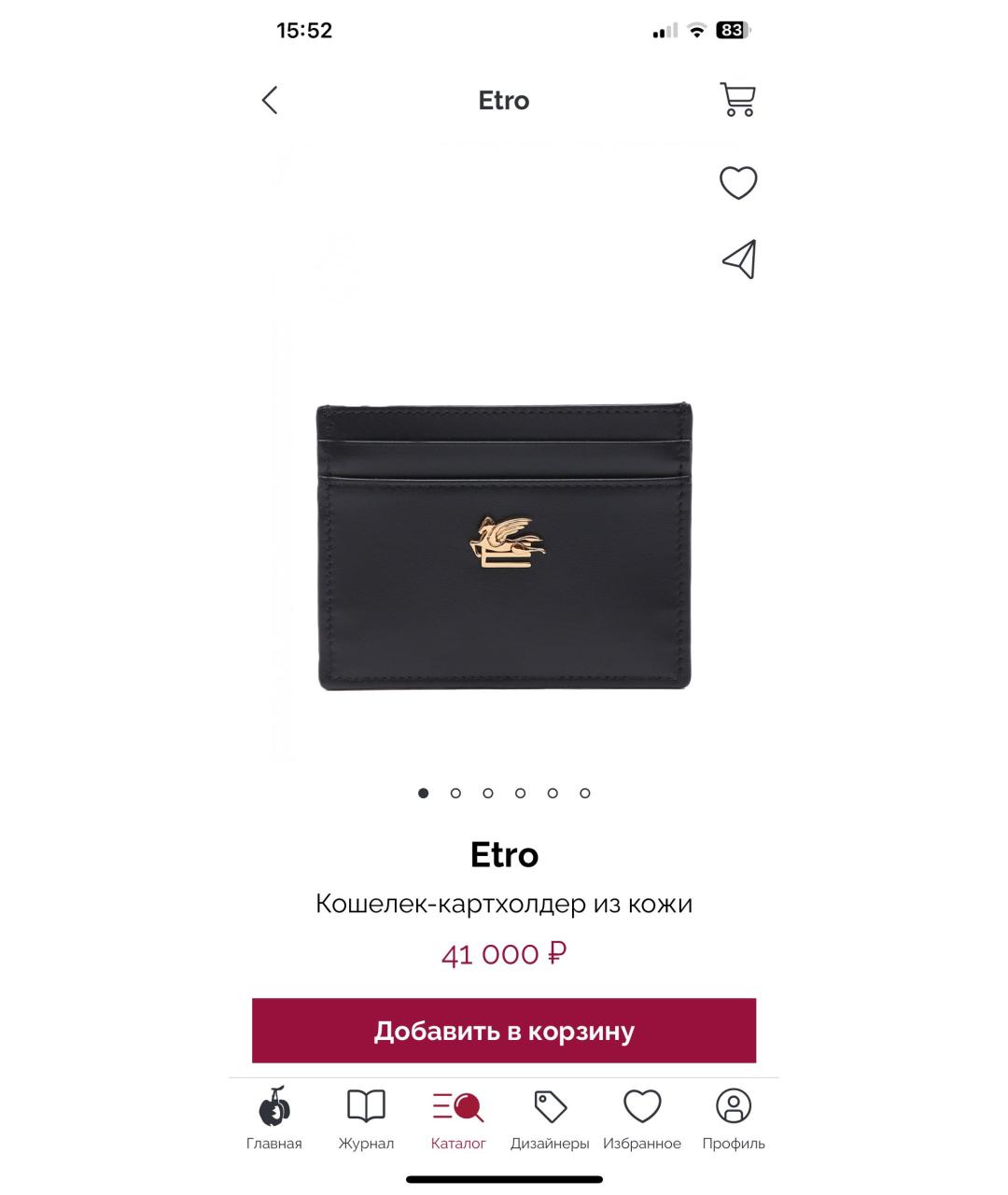
Task: Tap Добавить в корзину button
Action: [x=504, y=1031]
